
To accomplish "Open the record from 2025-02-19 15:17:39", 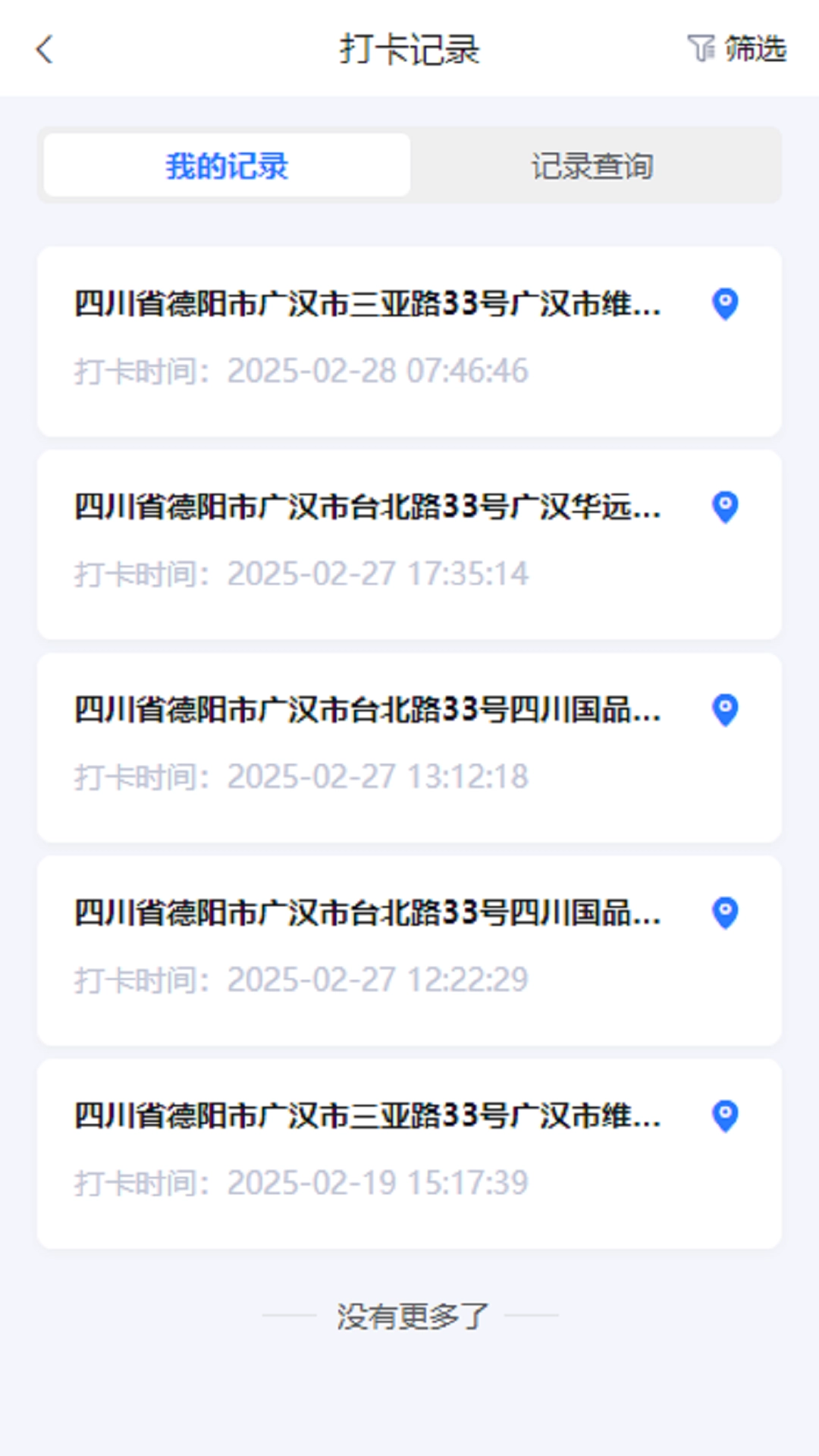I will click(367, 1153).
